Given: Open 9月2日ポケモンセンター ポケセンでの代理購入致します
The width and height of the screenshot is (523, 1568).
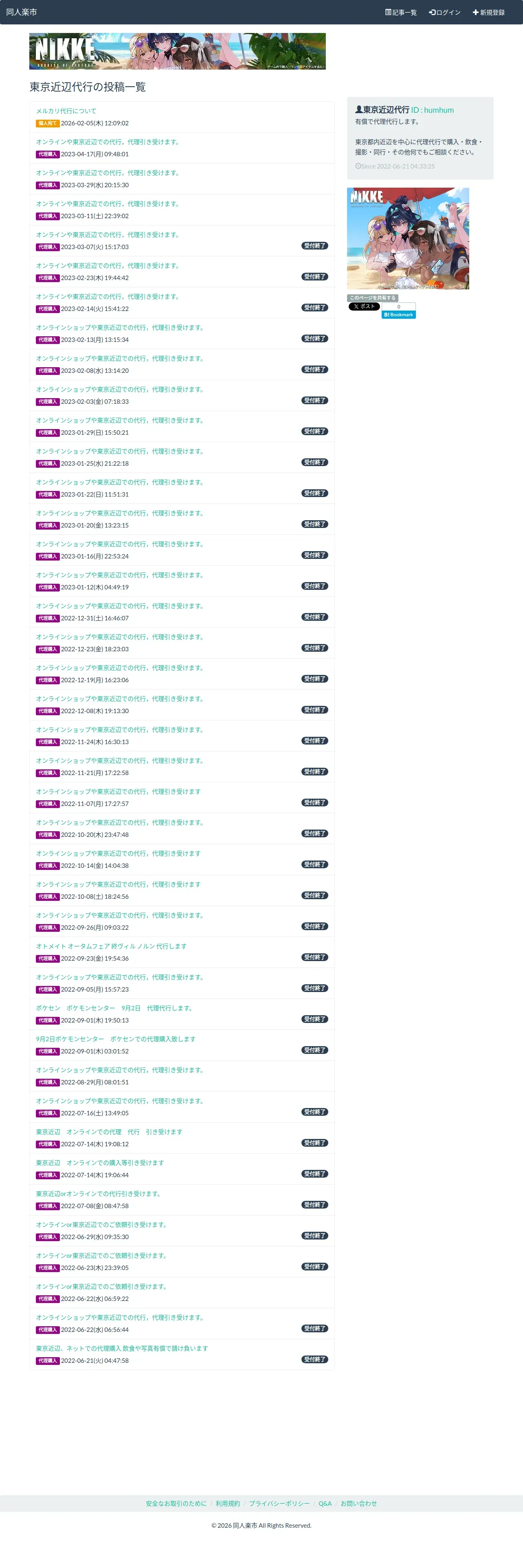Looking at the screenshot, I should [x=116, y=1039].
